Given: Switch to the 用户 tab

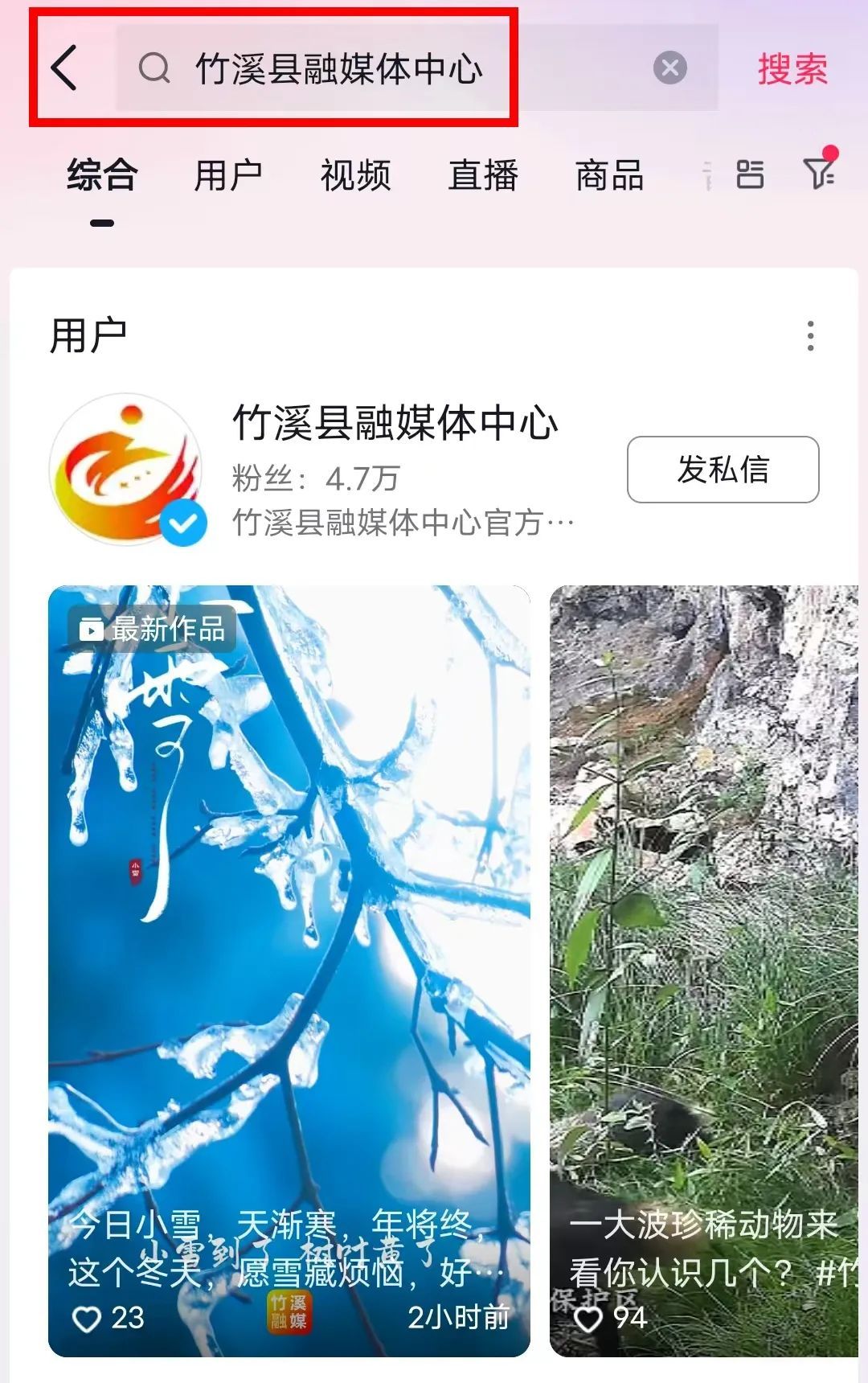Looking at the screenshot, I should coord(228,175).
